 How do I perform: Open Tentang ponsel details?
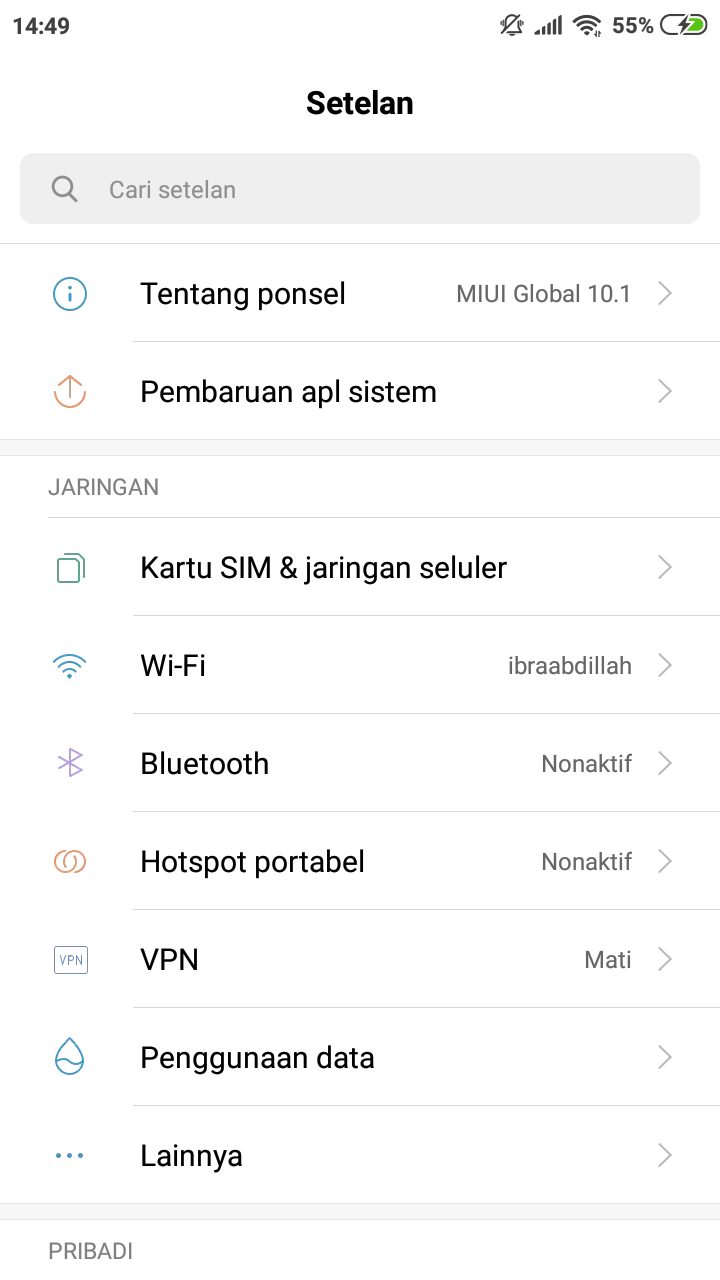(360, 294)
